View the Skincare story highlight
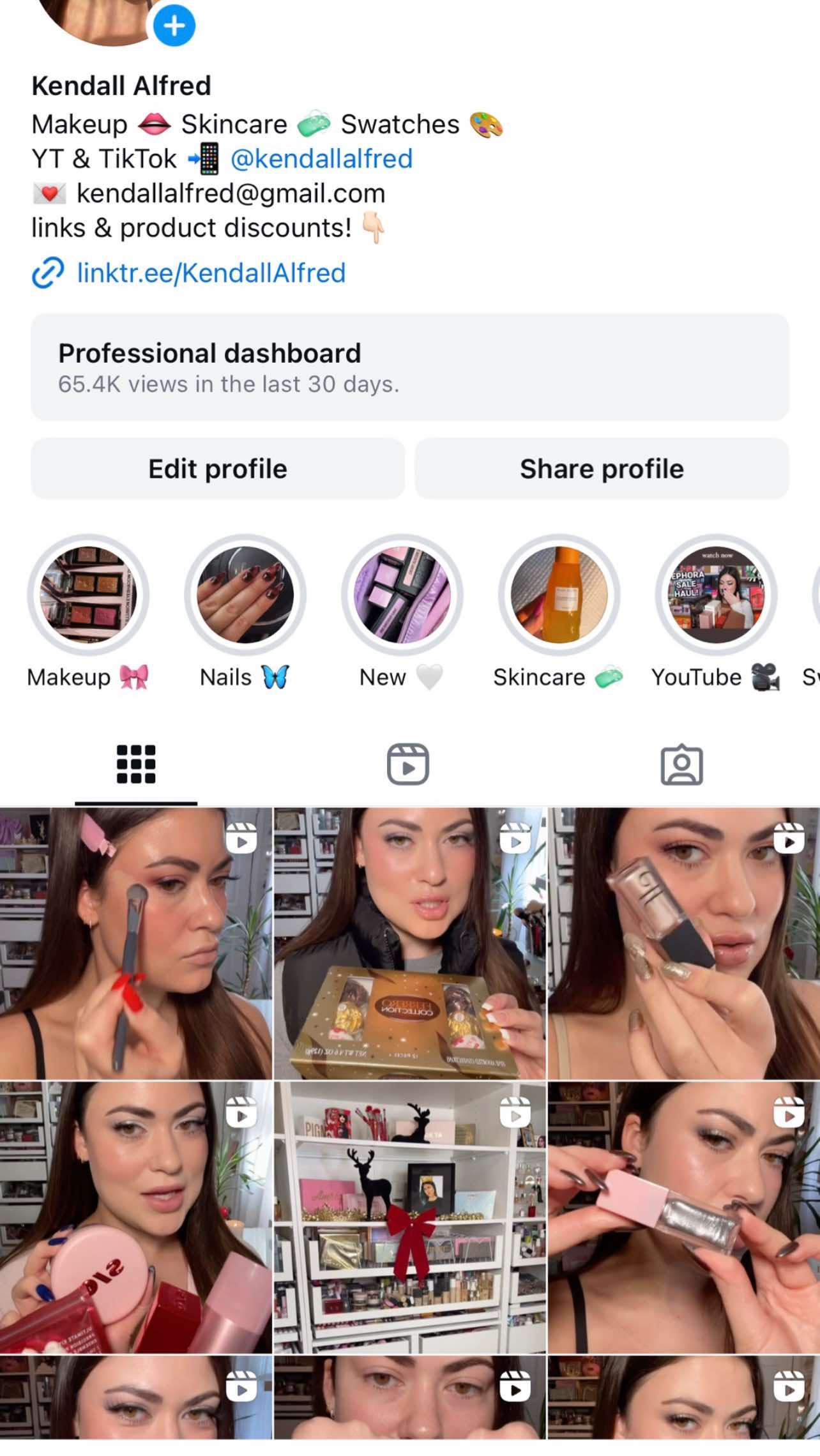The image size is (820, 1456). tap(559, 595)
